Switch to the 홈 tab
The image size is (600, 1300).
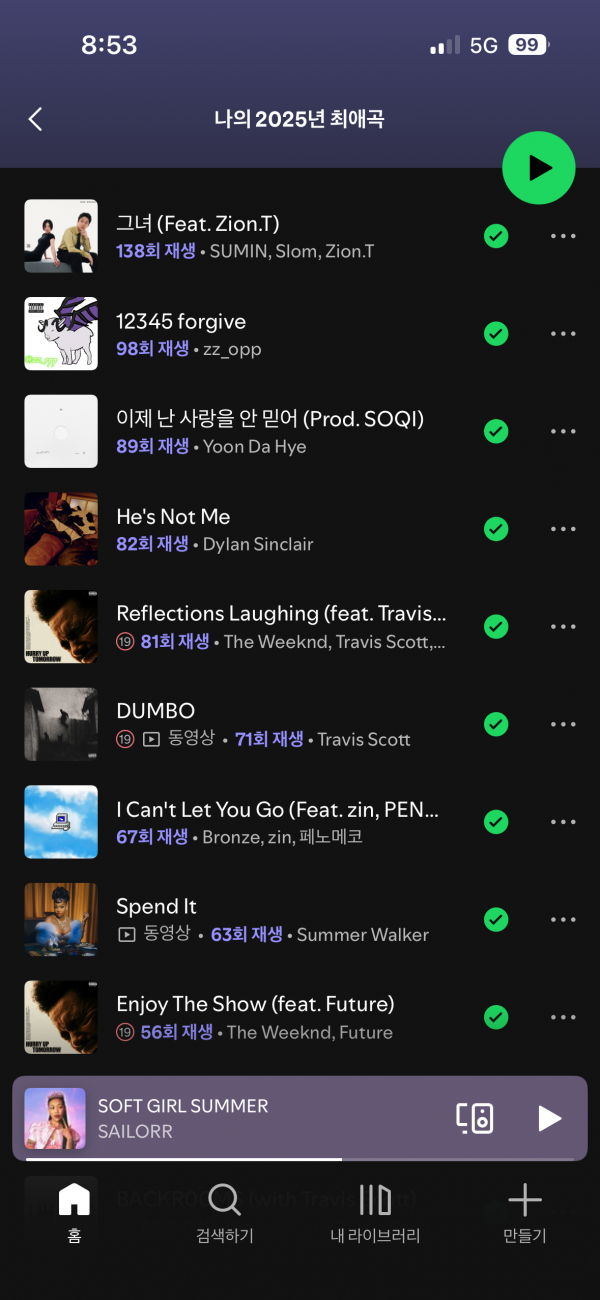pyautogui.click(x=74, y=1212)
